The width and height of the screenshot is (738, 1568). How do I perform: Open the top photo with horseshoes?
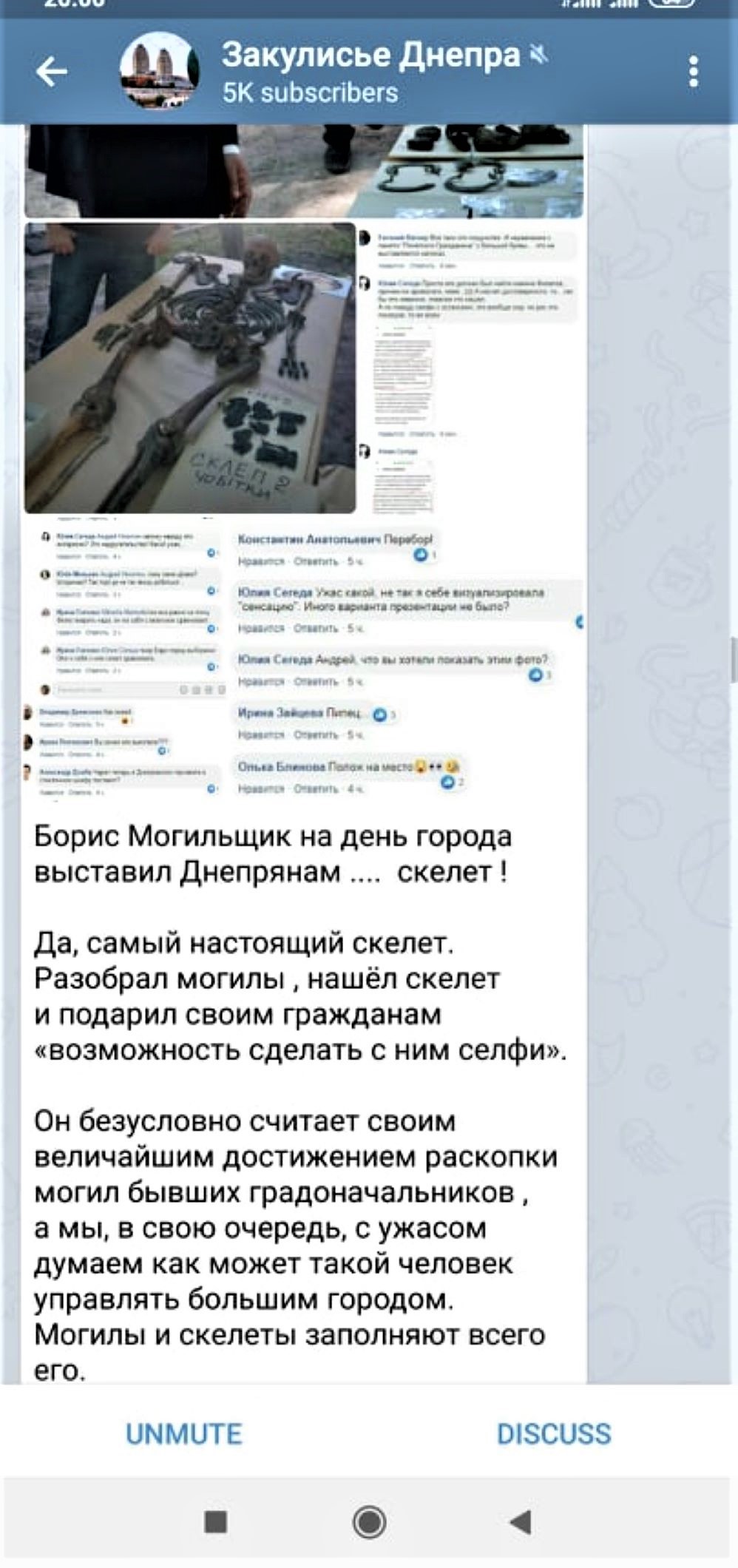tap(303, 172)
